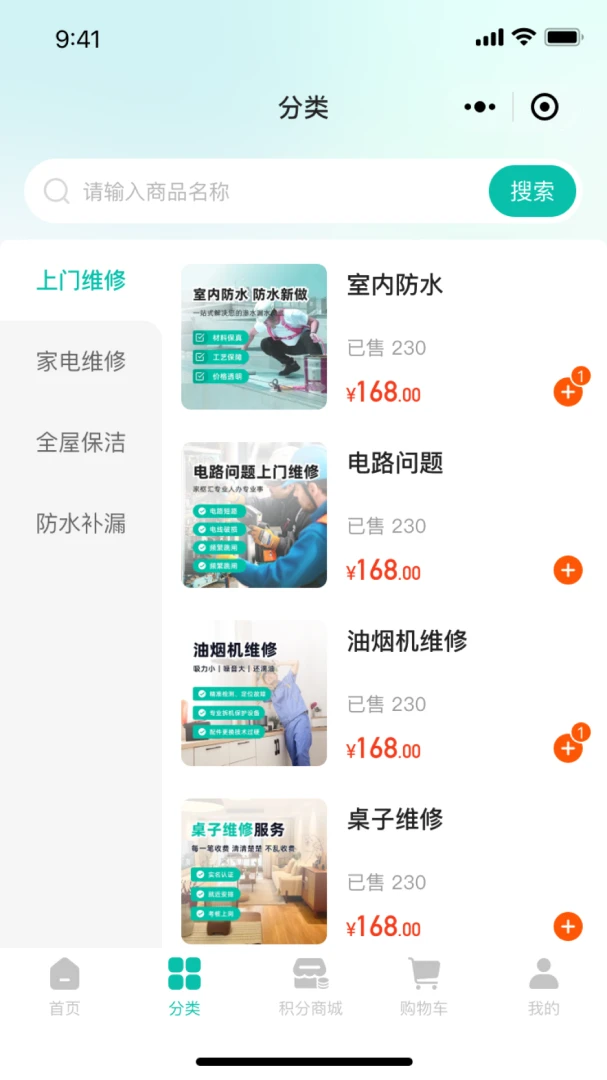The width and height of the screenshot is (607, 1080).
Task: Add 油烟机维修 to cart with plus
Action: (568, 748)
